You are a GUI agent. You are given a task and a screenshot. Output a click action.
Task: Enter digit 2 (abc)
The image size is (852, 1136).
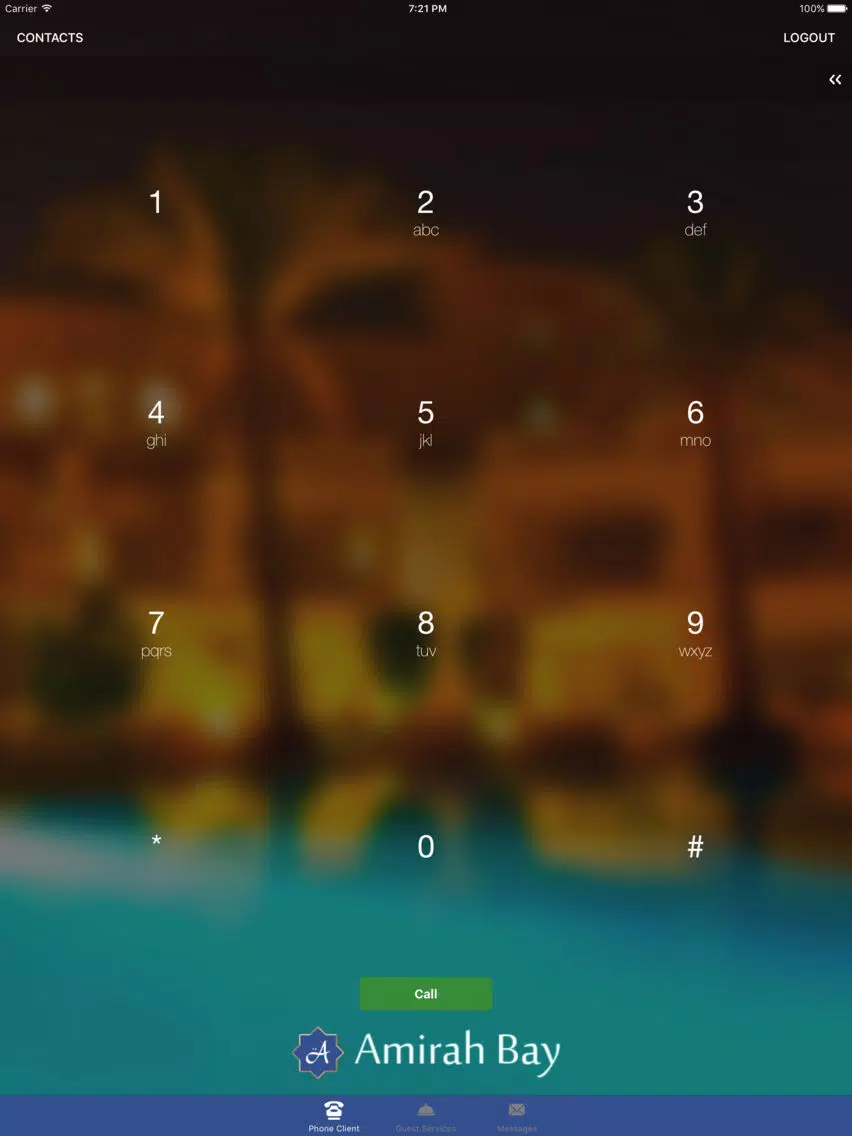tap(426, 212)
